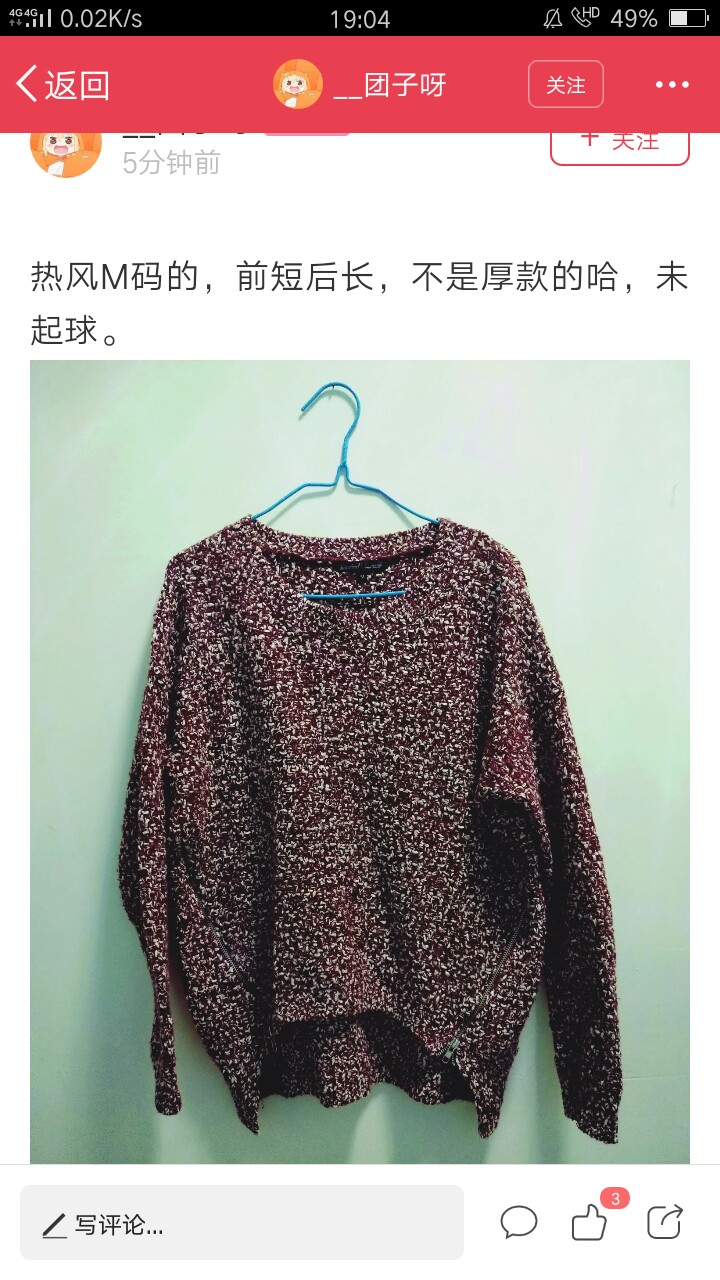Viewport: 720px width, 1280px height.
Task: Follow __团子呀 from the top bar
Action: click(x=565, y=85)
